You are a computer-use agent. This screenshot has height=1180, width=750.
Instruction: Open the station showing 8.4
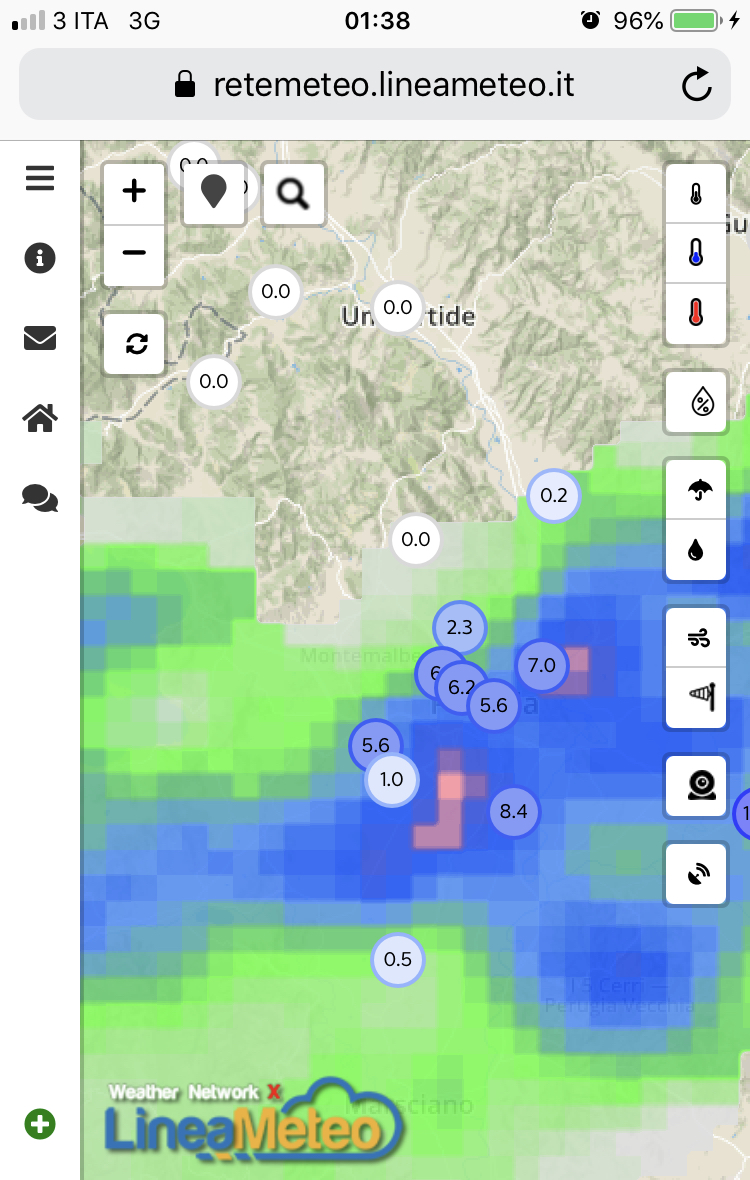[x=513, y=811]
